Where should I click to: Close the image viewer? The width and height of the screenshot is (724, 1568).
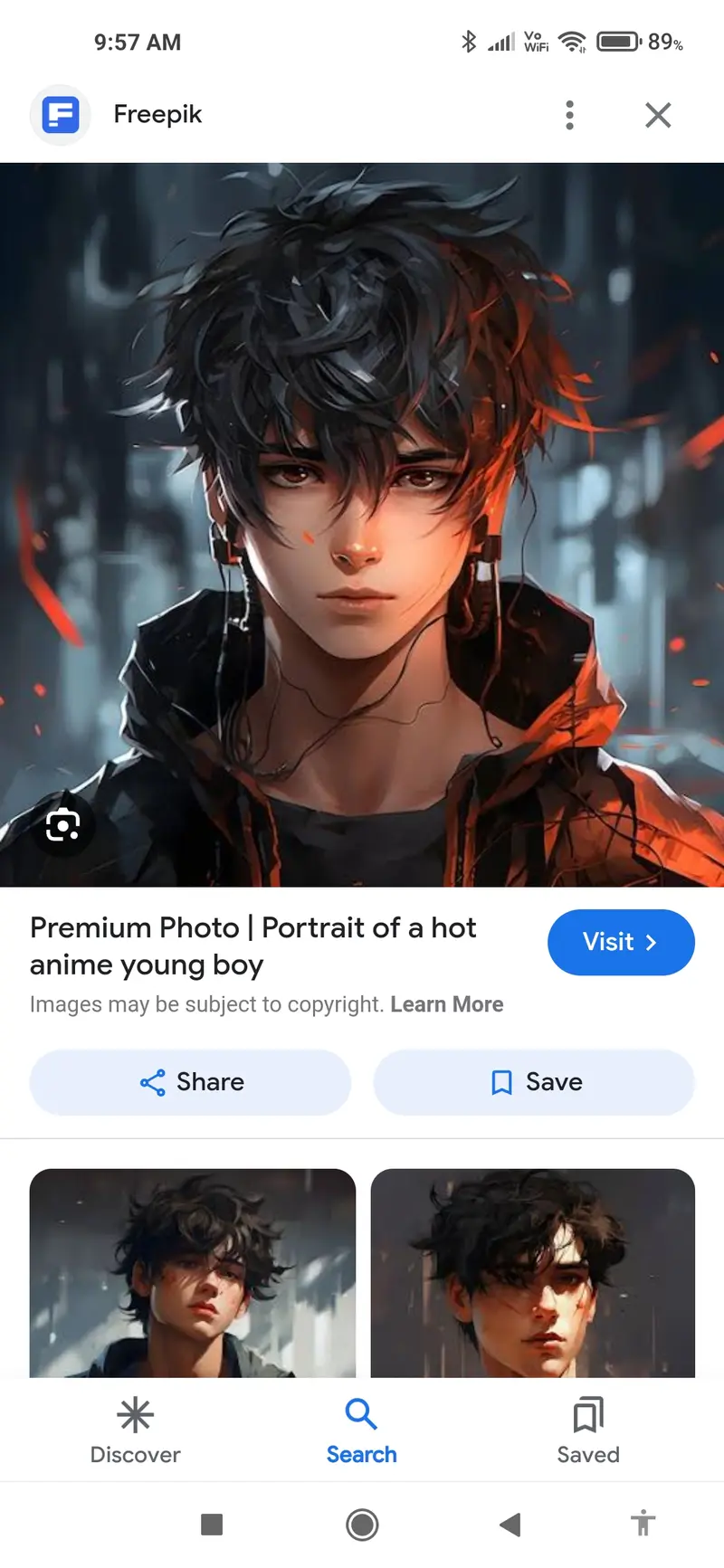(x=658, y=115)
